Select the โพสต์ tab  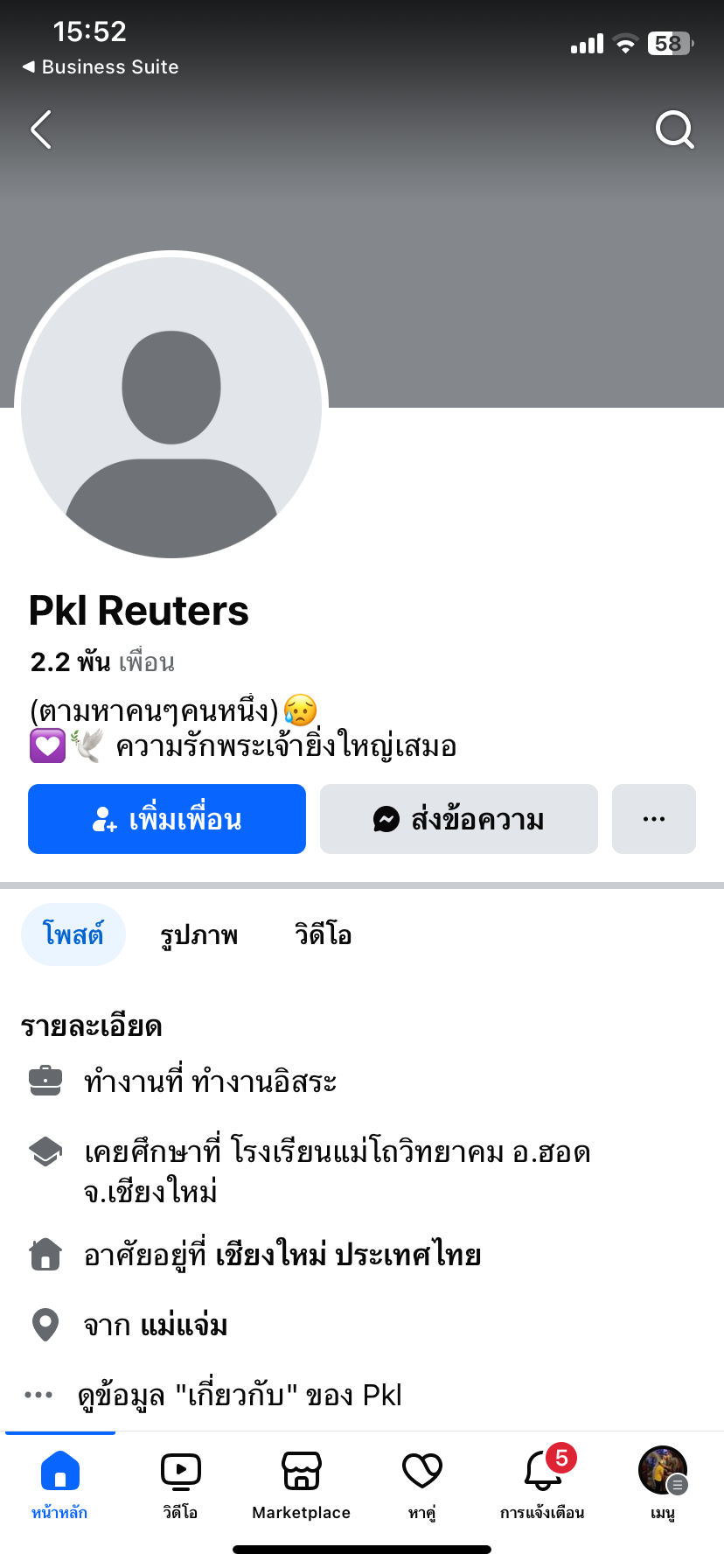point(73,934)
